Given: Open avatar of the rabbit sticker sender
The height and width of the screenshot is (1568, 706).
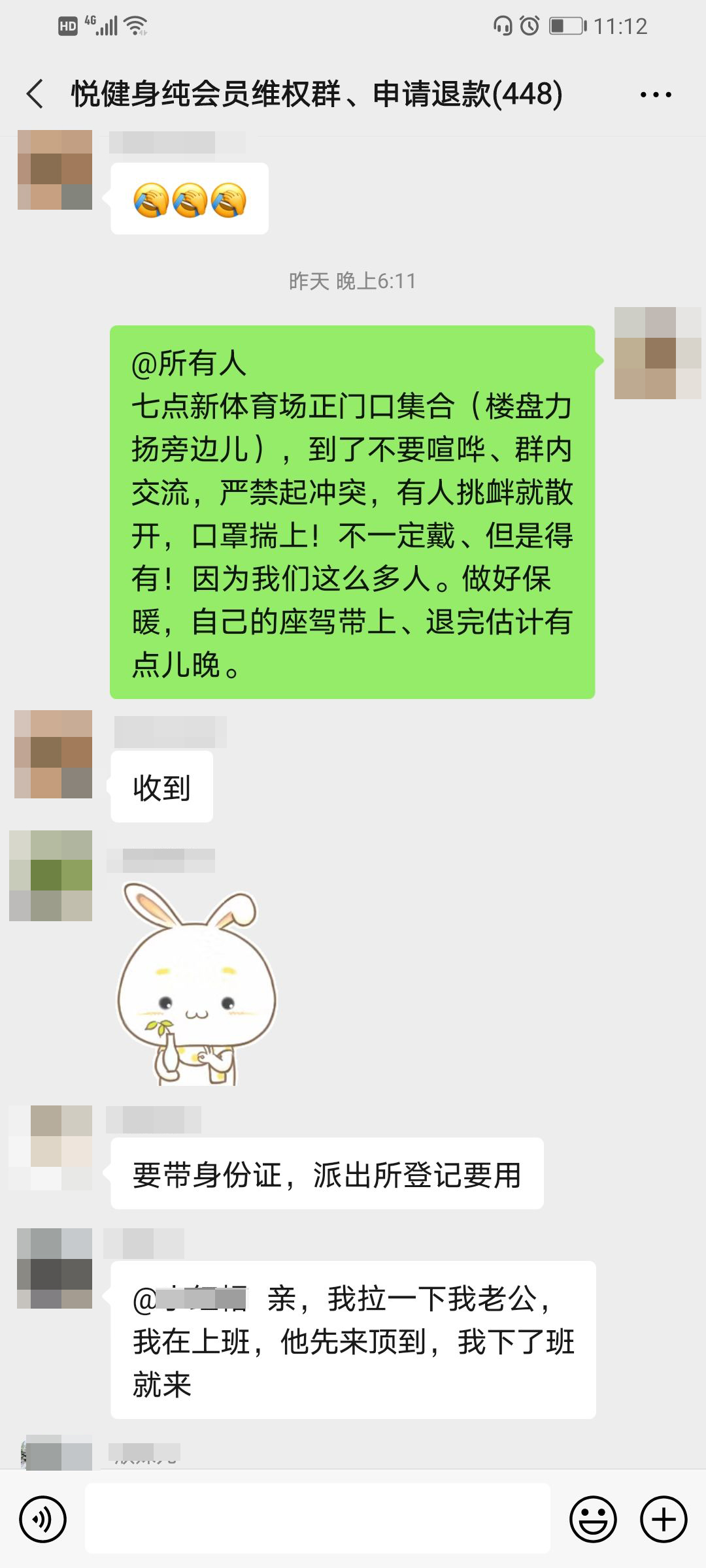Looking at the screenshot, I should tap(51, 875).
